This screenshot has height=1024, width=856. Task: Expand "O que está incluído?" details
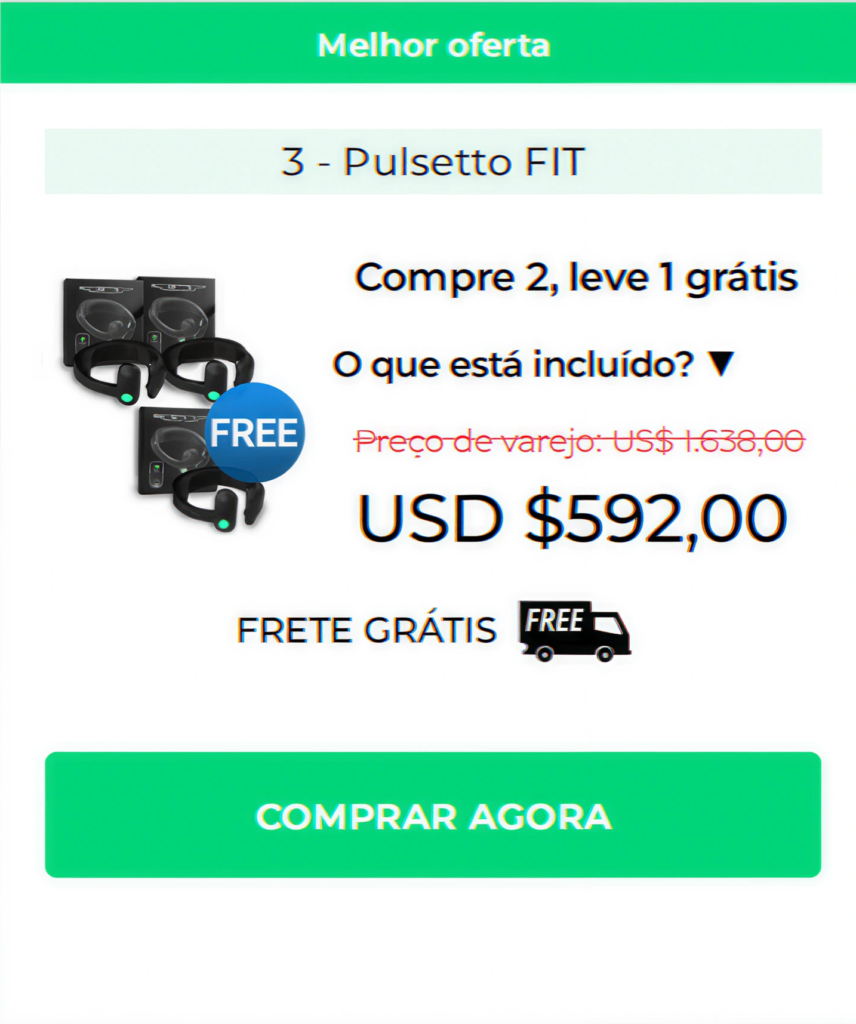pyautogui.click(x=534, y=365)
